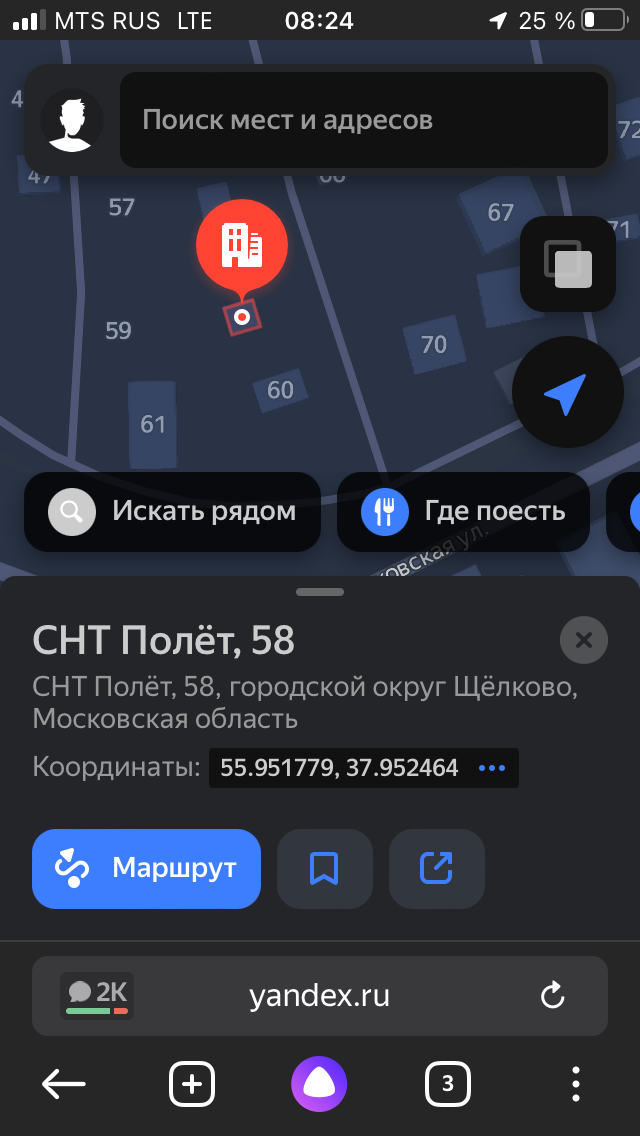Open the tabs switcher showing 3

click(447, 1083)
